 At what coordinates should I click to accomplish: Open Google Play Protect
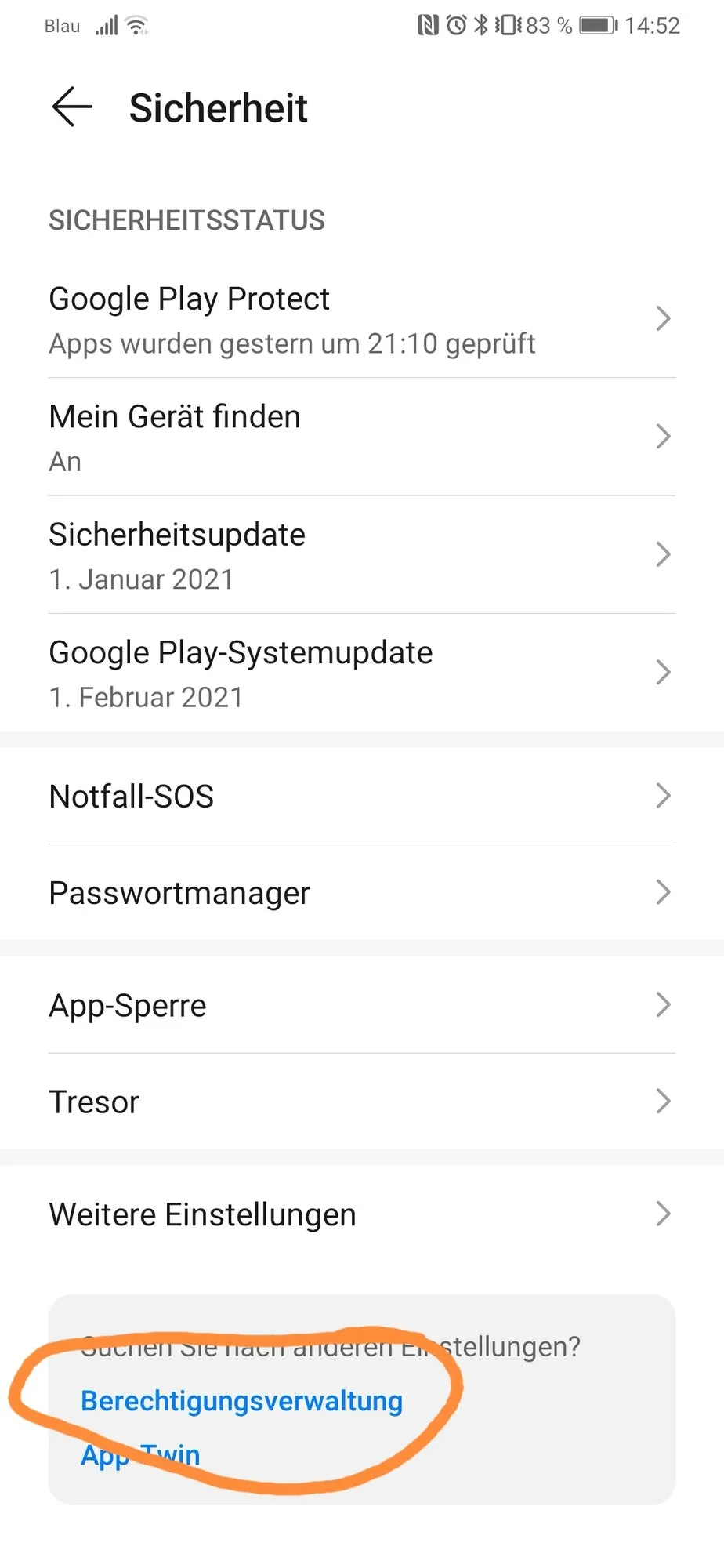362,319
